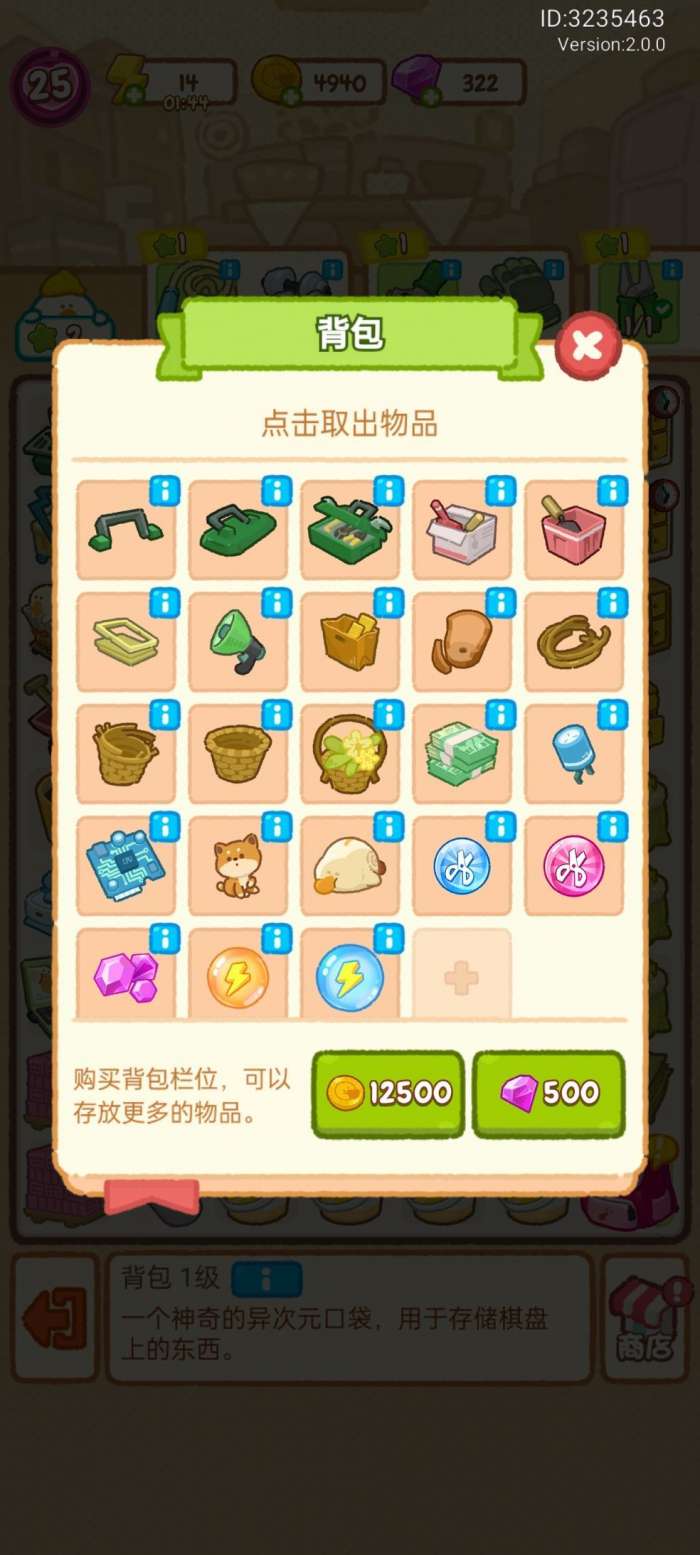Viewport: 700px width, 1555px height.
Task: Buy a backpack slot for 12500 coins
Action: coord(388,1093)
